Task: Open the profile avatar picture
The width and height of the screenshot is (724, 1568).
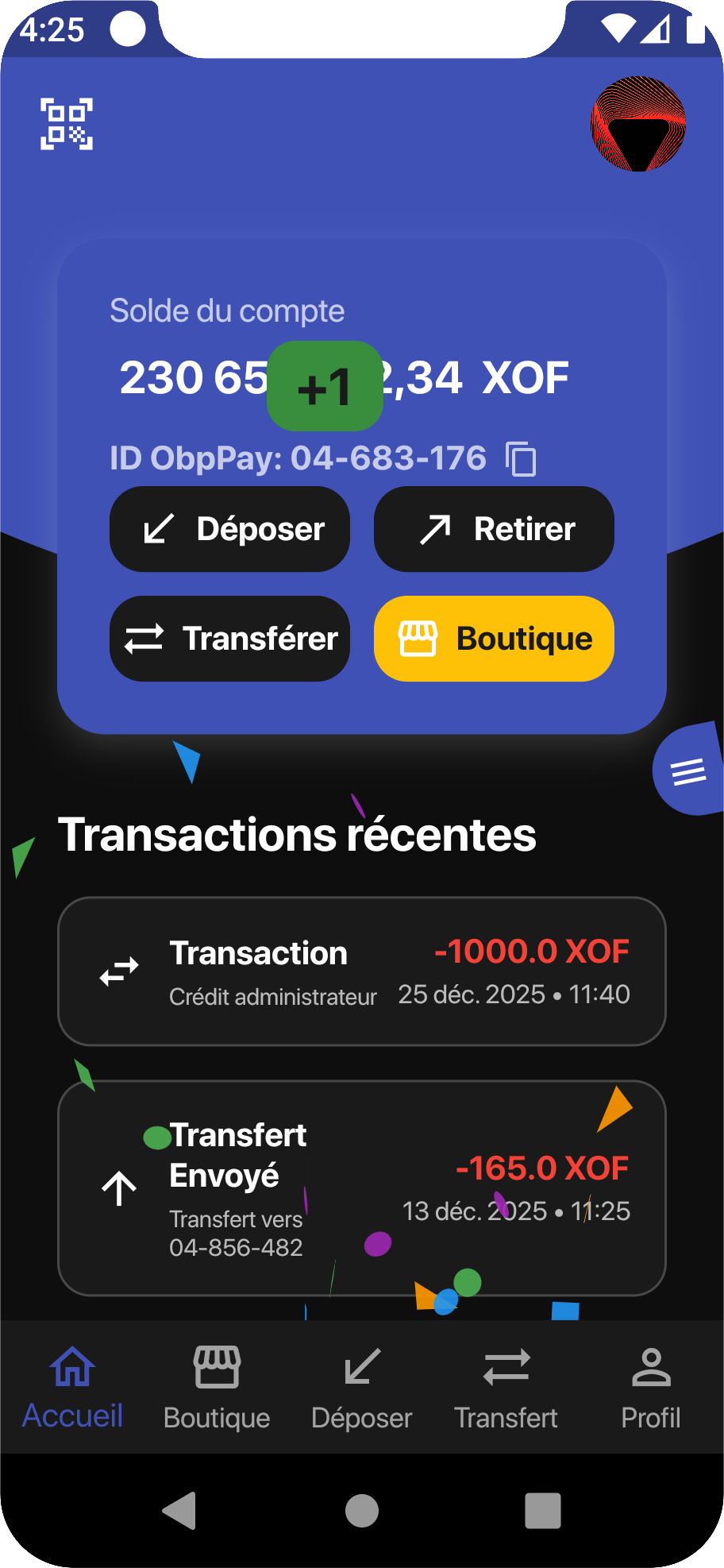Action: click(638, 124)
